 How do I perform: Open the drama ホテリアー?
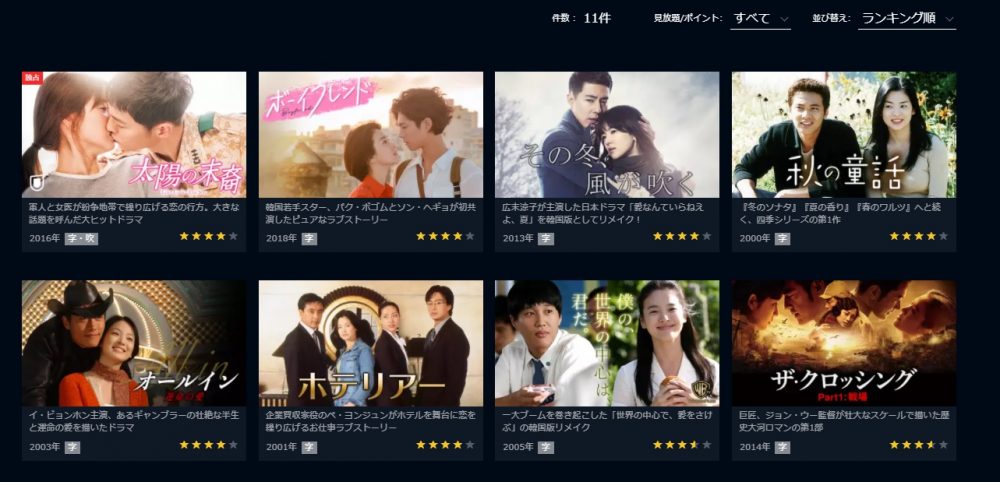[370, 343]
